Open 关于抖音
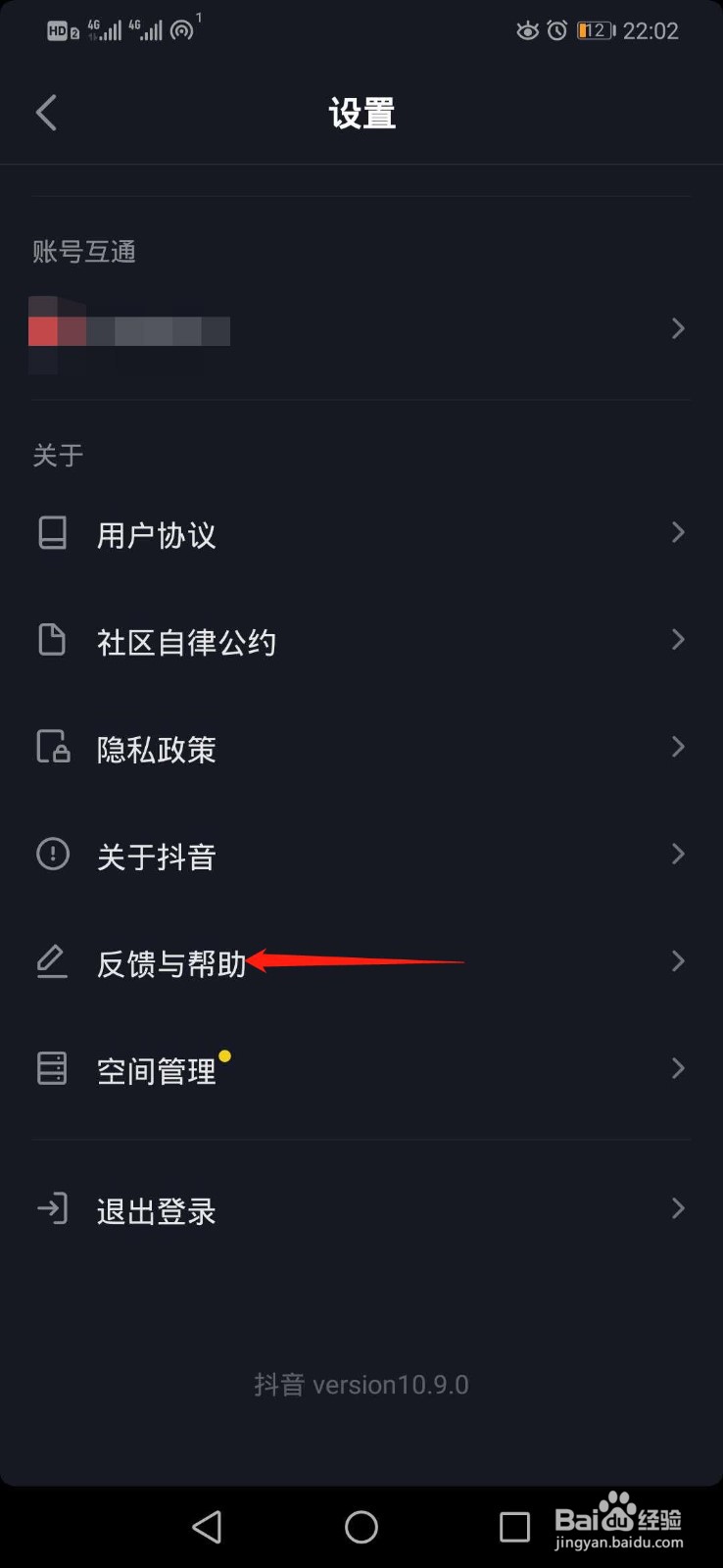723x1568 pixels. (x=361, y=856)
